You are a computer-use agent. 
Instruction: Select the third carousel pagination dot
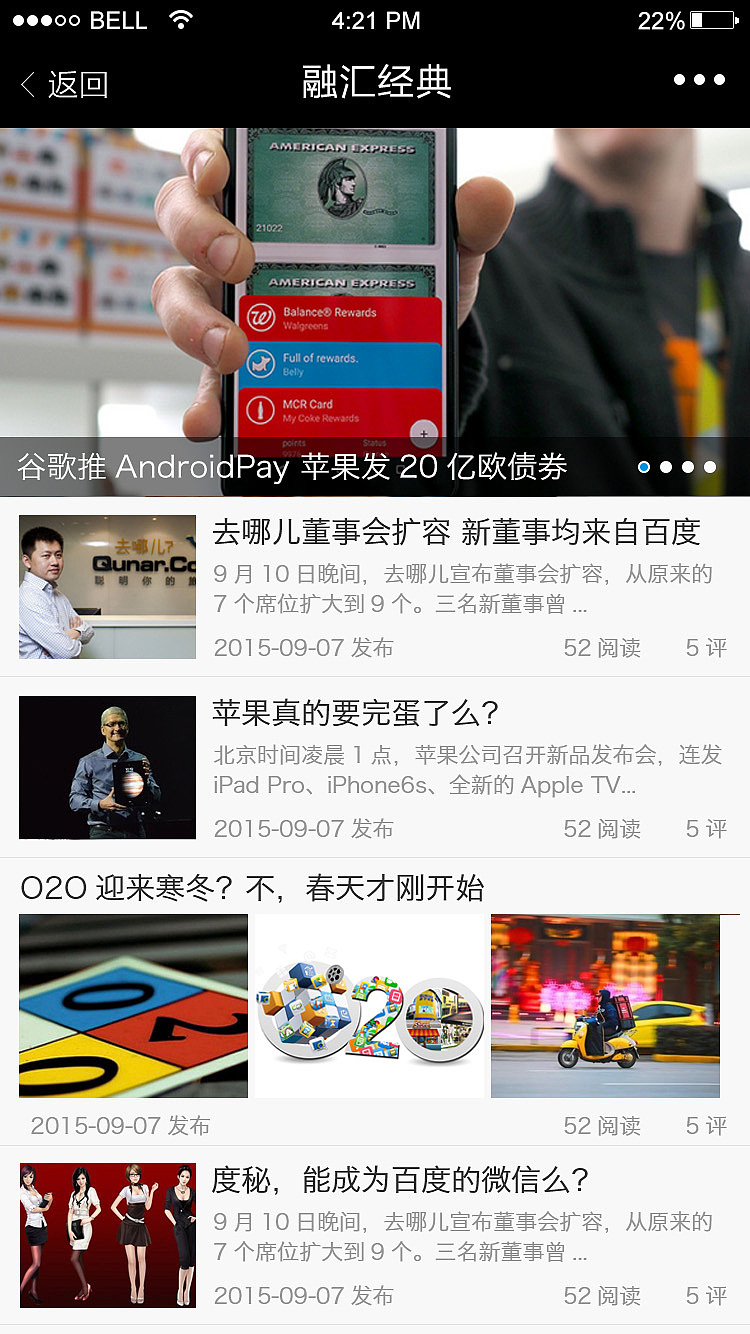click(688, 467)
